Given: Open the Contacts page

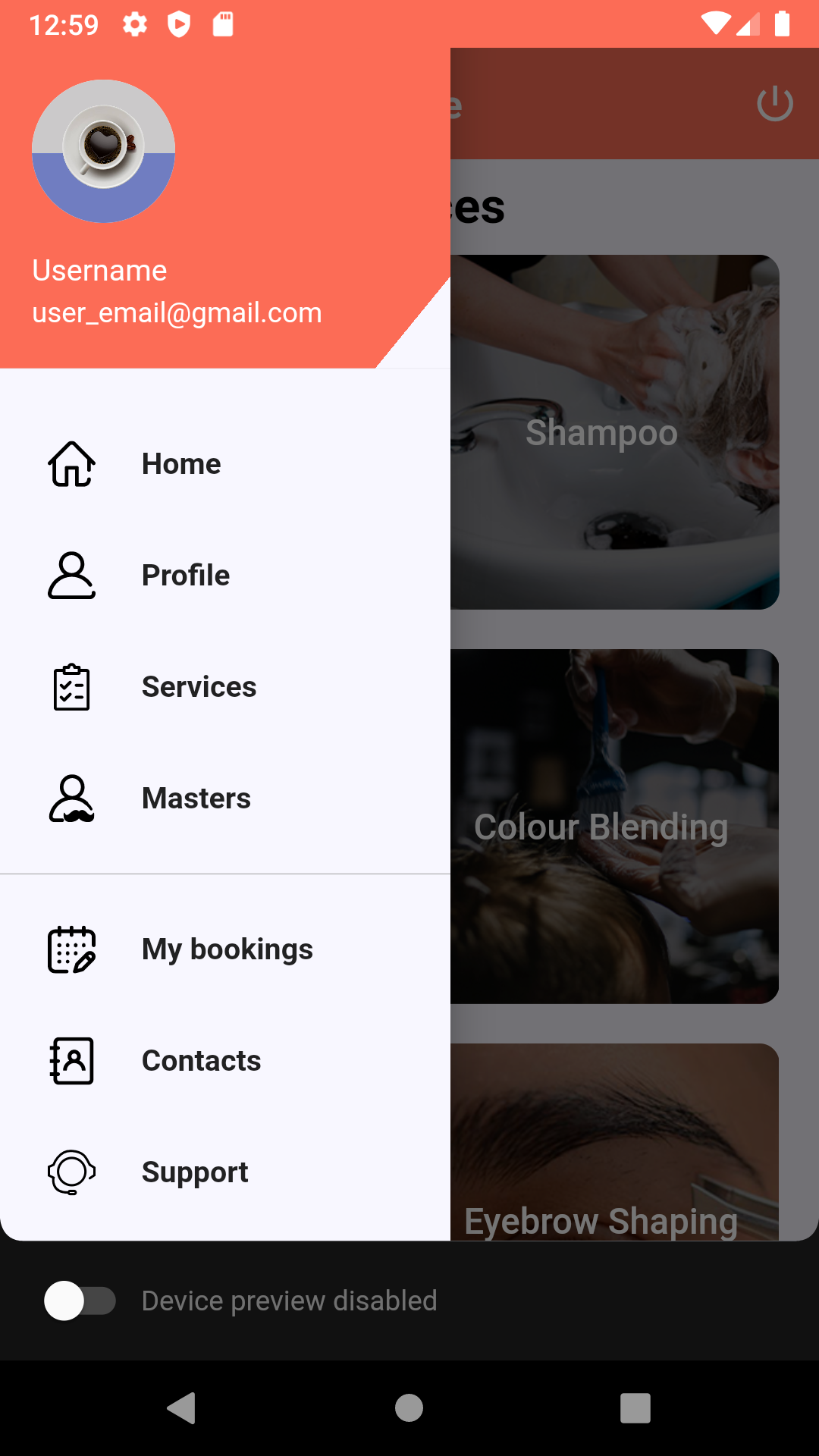Looking at the screenshot, I should coord(201,1061).
